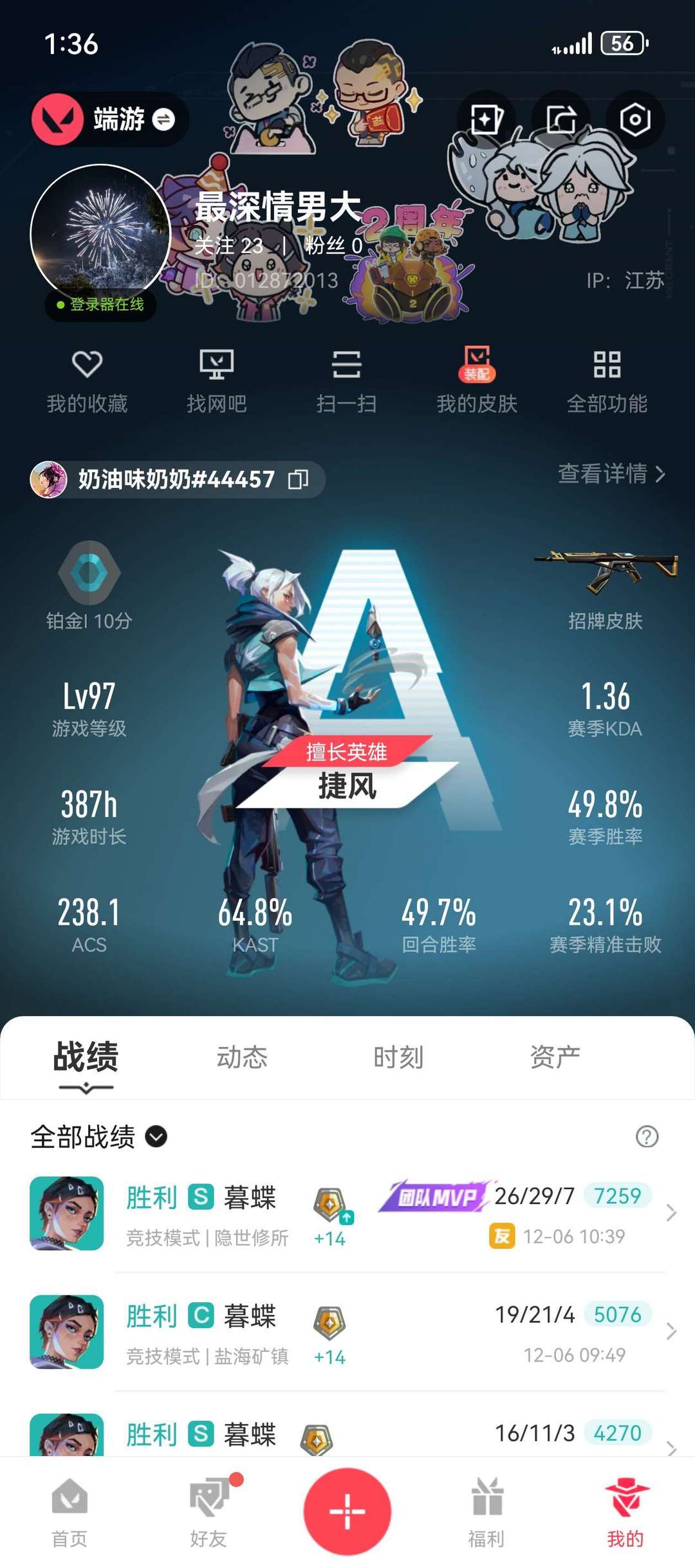
Task: Open 我的收藏 favorites
Action: (87, 381)
